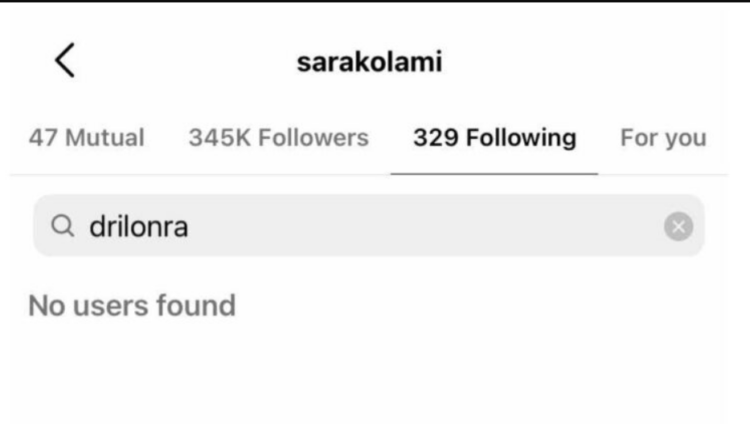Switch to the 47 Mutual tab

coord(86,138)
